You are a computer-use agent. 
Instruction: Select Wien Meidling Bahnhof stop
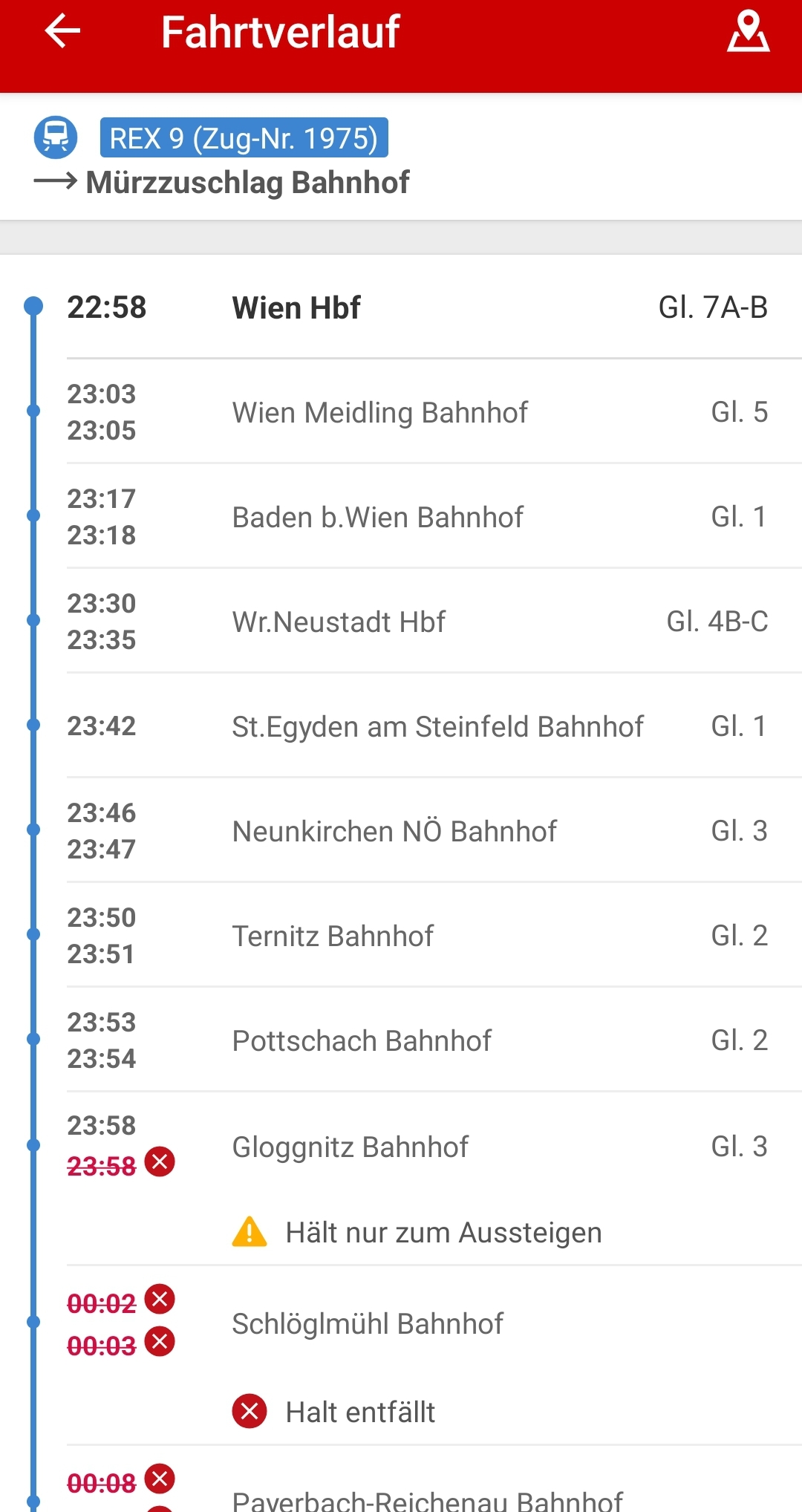401,411
